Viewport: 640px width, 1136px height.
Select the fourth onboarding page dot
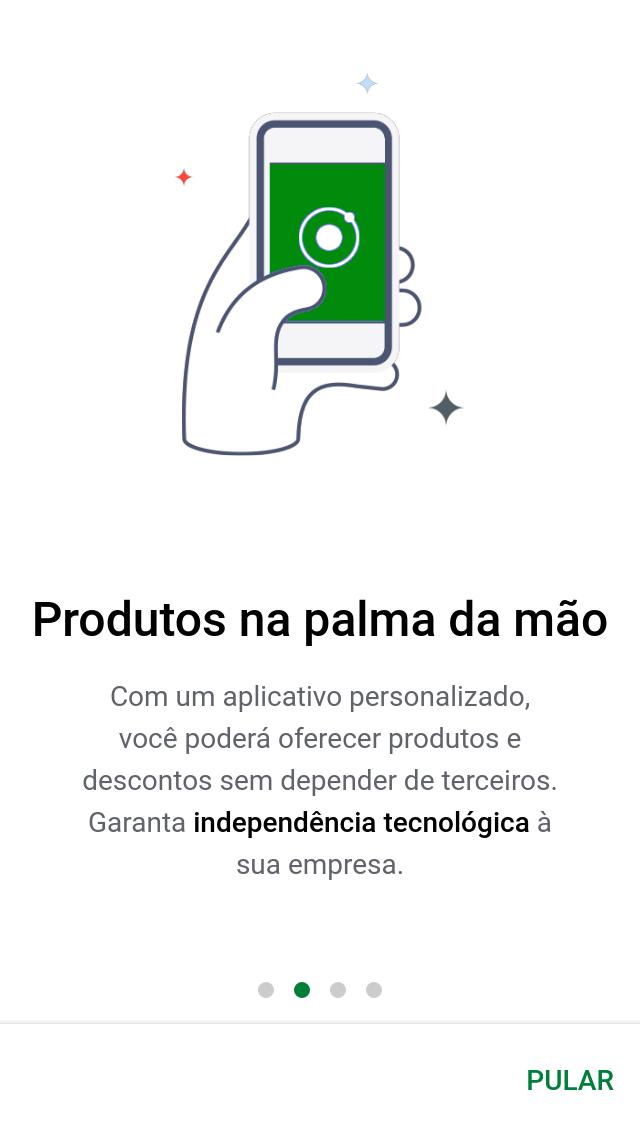coord(374,990)
